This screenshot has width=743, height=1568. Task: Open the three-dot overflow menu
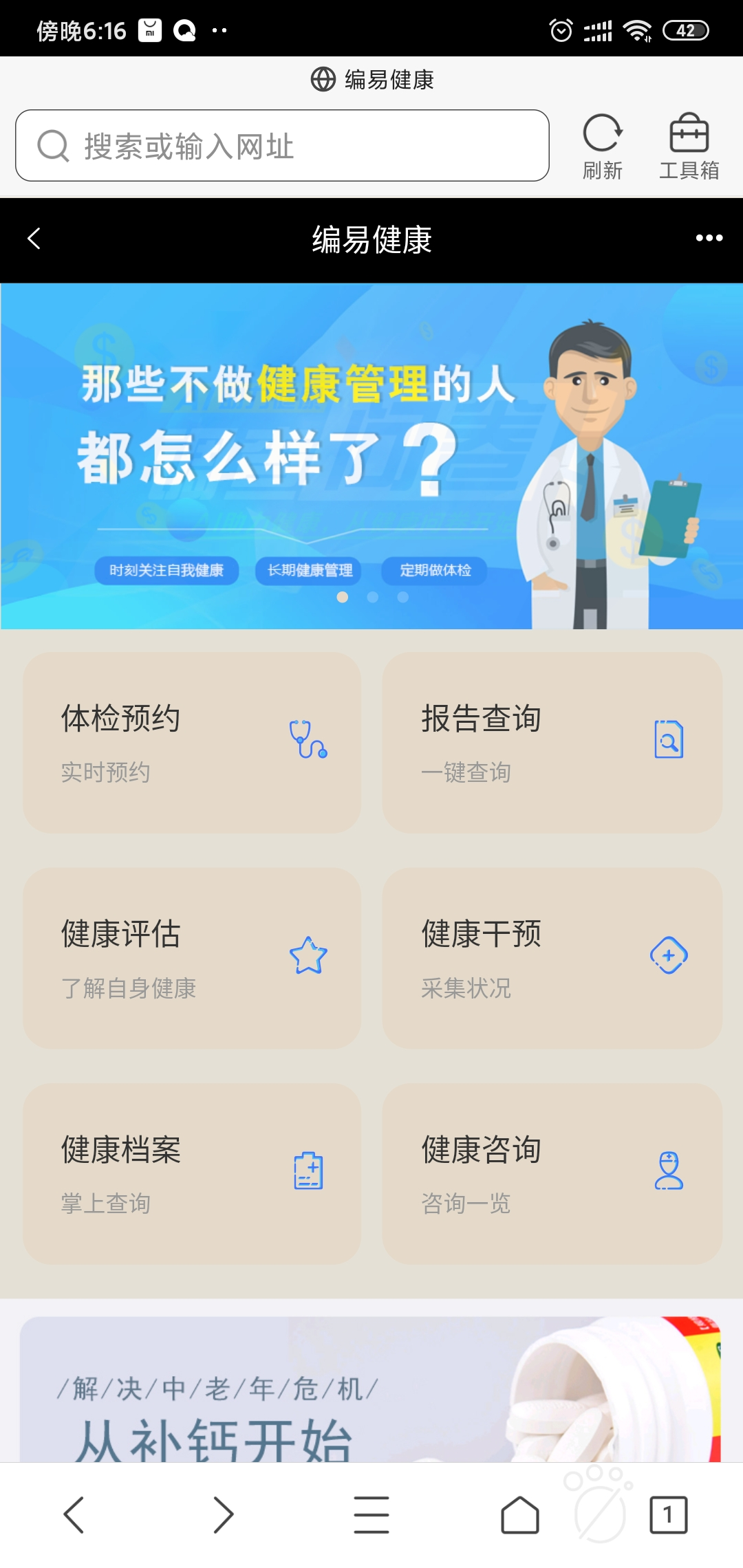click(x=709, y=239)
